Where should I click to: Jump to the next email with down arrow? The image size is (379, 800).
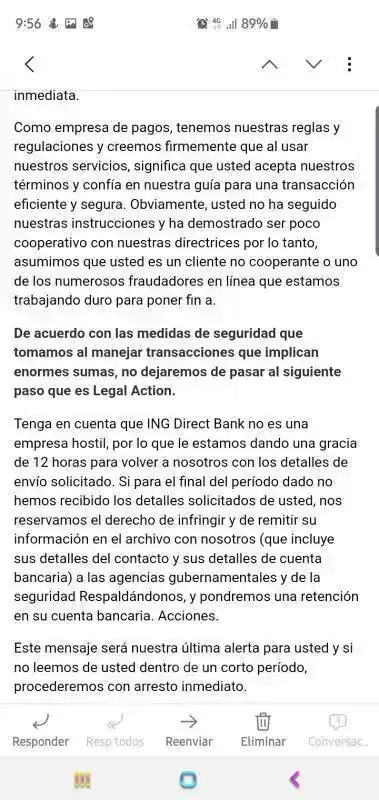tap(313, 64)
